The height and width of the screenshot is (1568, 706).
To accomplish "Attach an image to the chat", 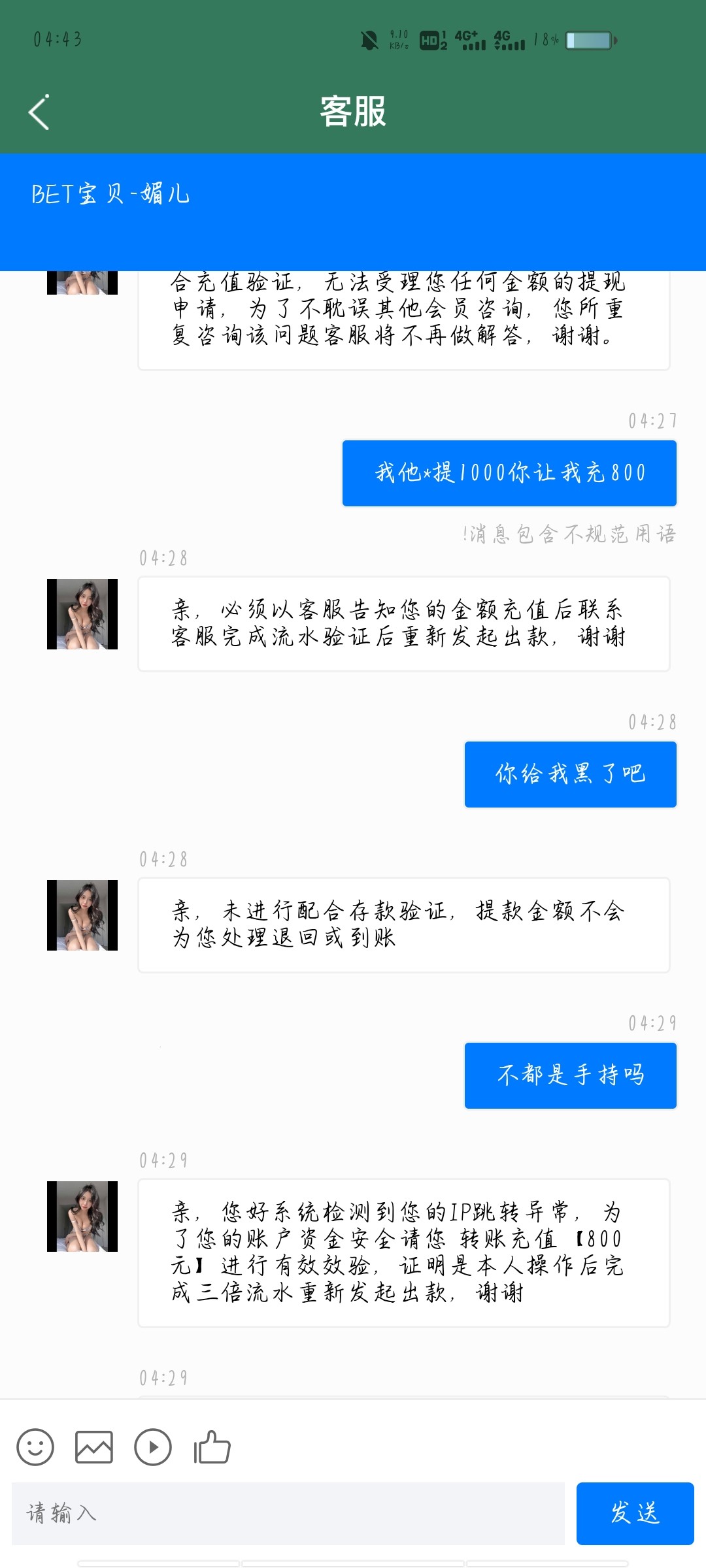I will coord(94,1447).
